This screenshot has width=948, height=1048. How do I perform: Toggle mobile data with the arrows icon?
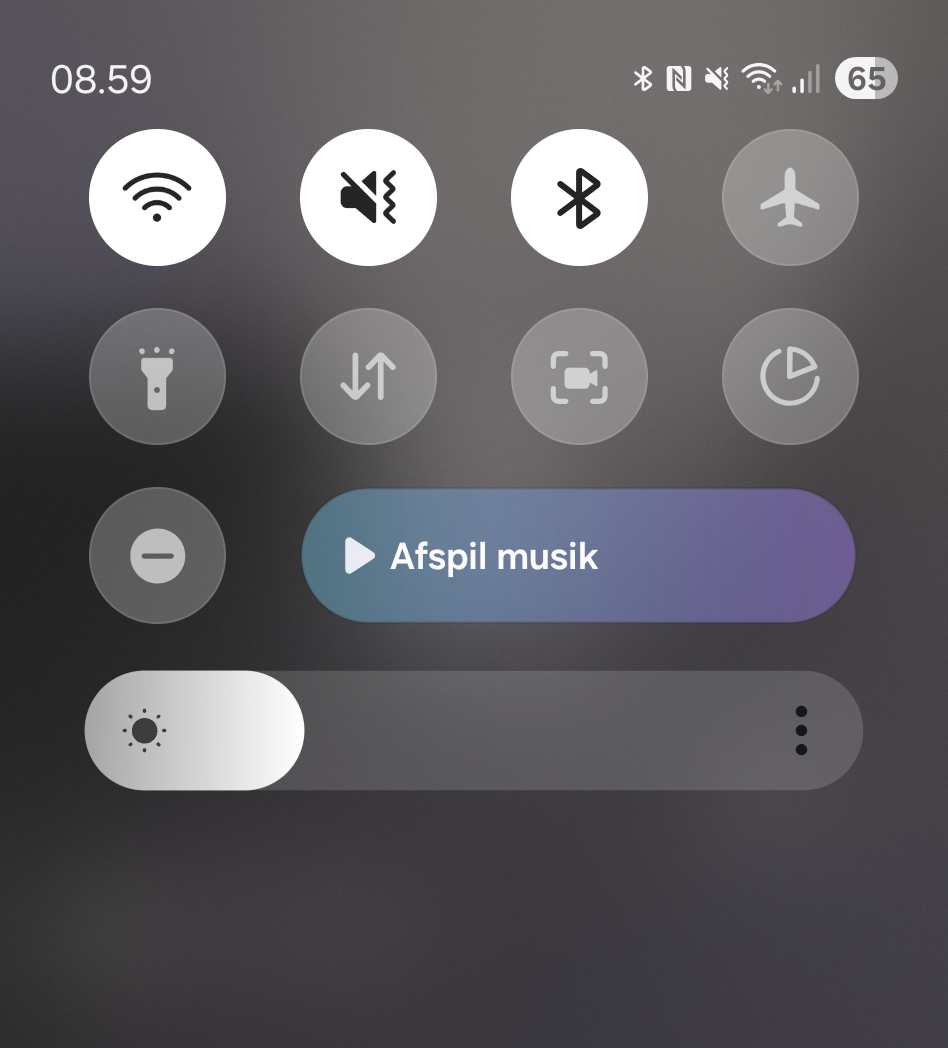tap(368, 376)
